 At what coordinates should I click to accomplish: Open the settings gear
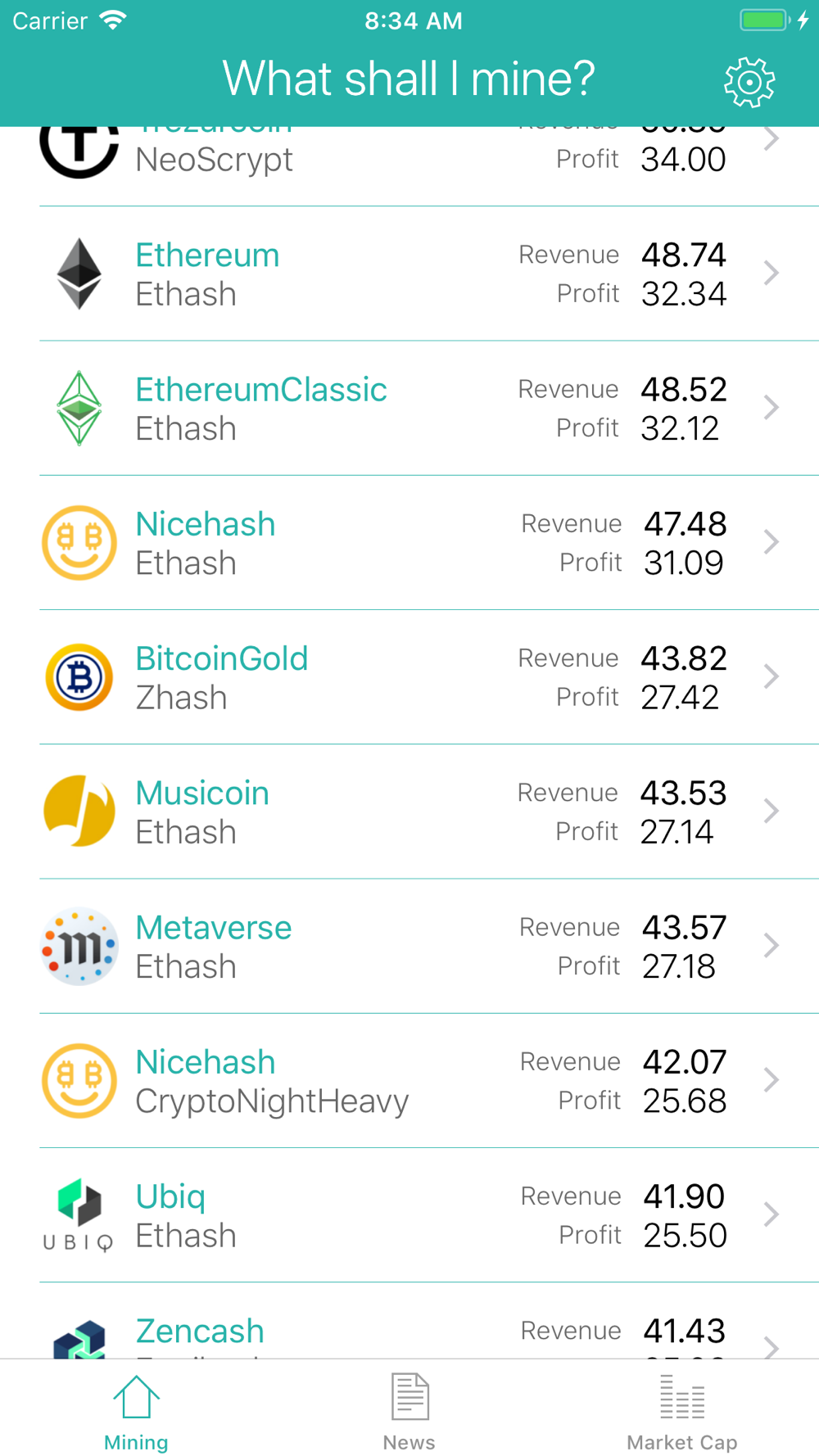749,82
